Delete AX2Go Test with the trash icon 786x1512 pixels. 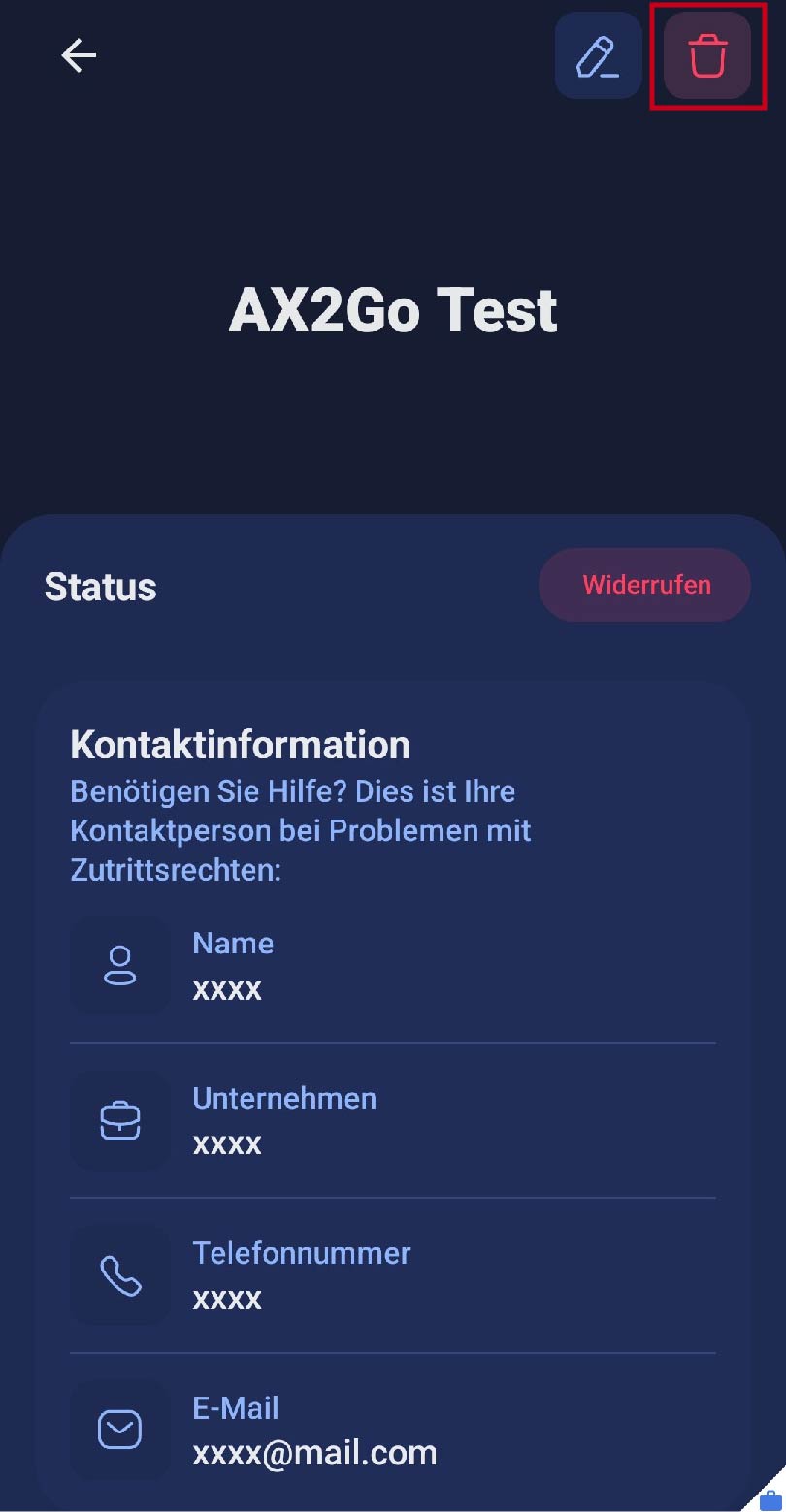tap(707, 56)
